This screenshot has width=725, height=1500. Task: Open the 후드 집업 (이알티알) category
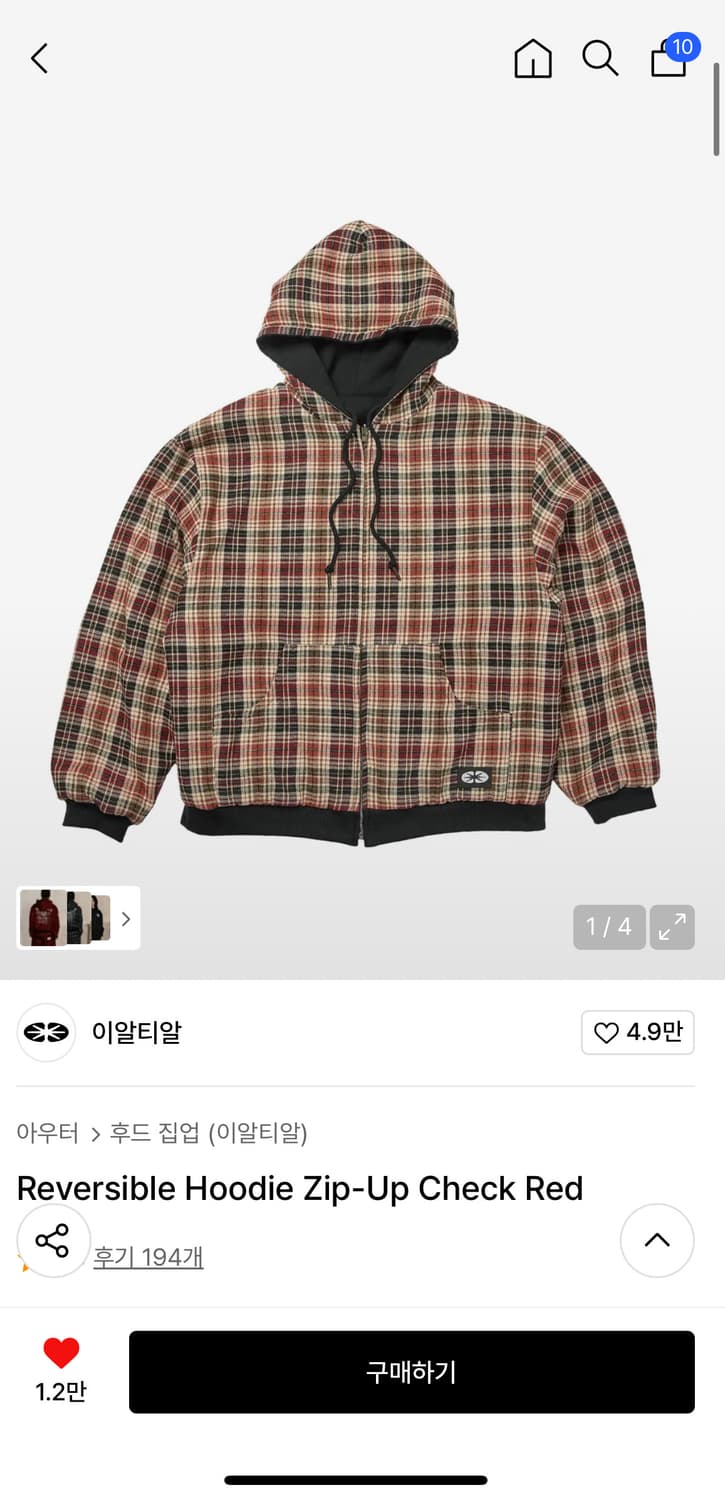pyautogui.click(x=213, y=1134)
